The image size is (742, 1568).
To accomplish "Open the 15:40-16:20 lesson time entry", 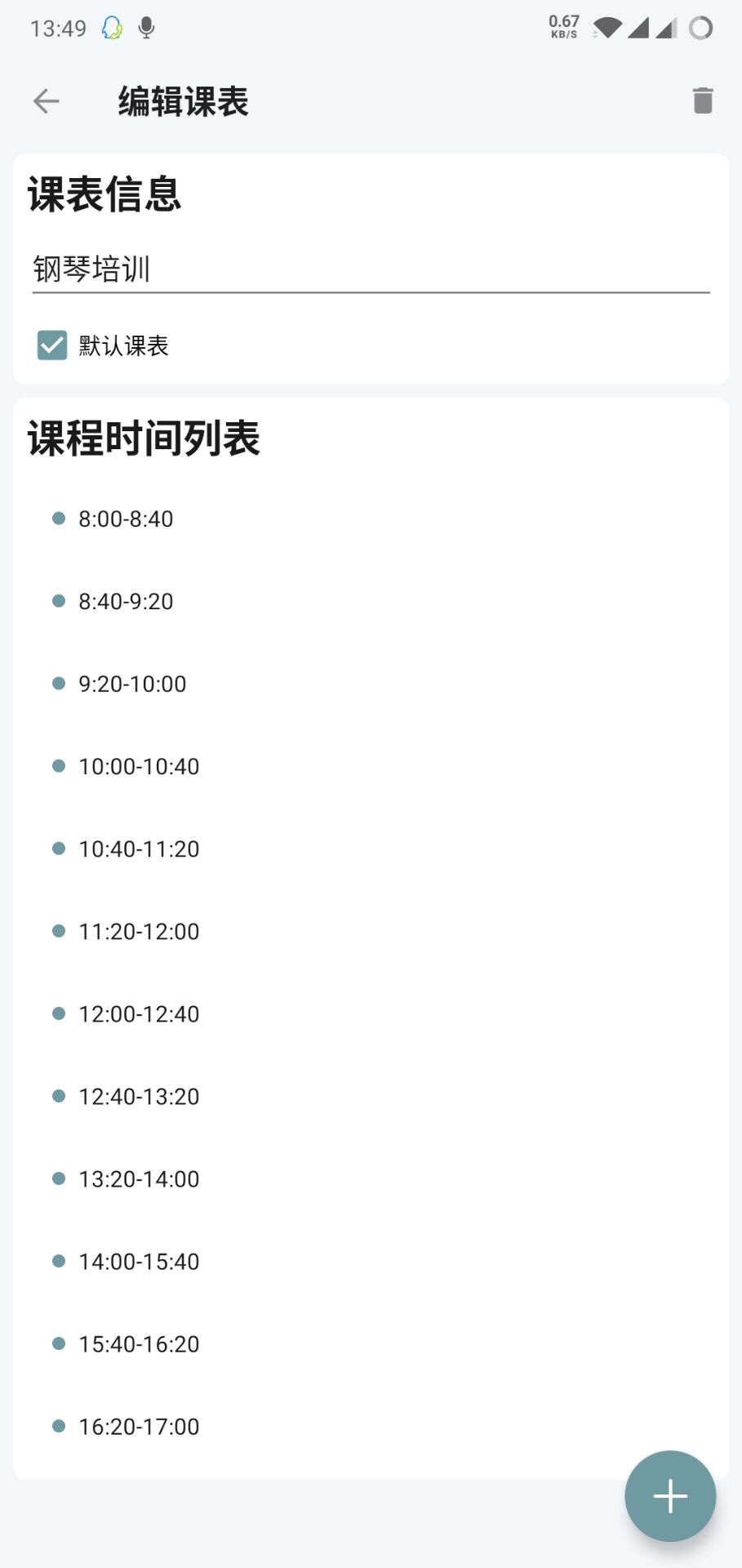I will click(x=139, y=1343).
